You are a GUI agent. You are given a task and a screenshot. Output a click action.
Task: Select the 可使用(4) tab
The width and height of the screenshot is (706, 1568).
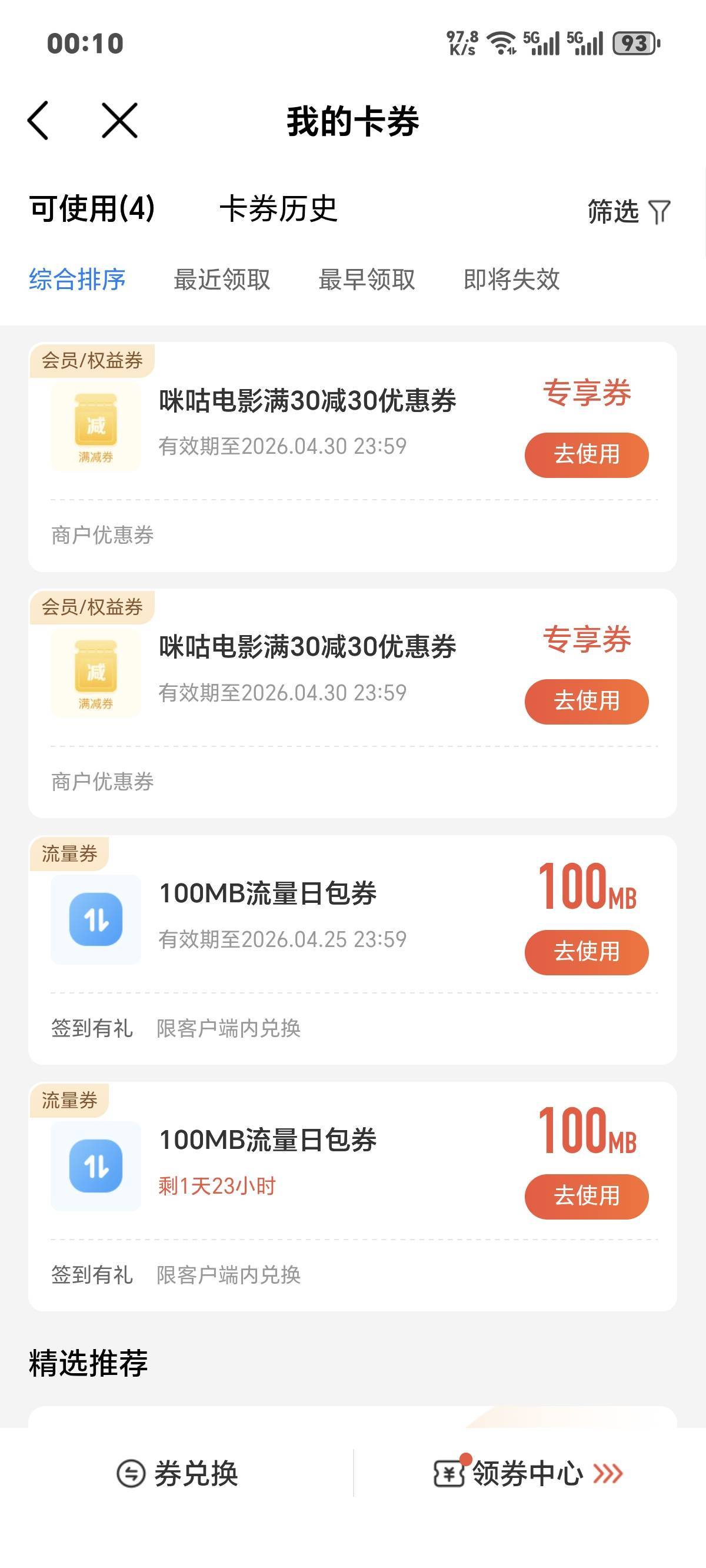(92, 209)
